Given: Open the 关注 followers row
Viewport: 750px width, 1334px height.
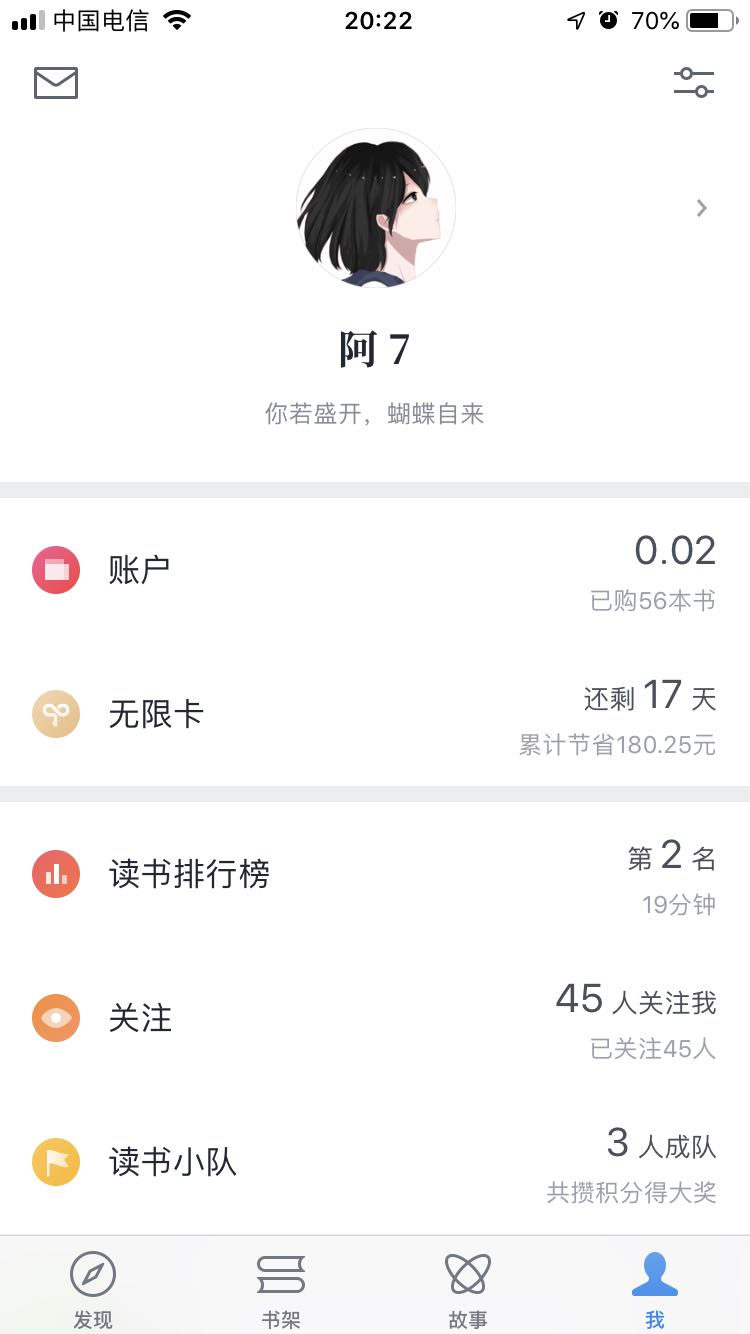Looking at the screenshot, I should coord(375,1019).
